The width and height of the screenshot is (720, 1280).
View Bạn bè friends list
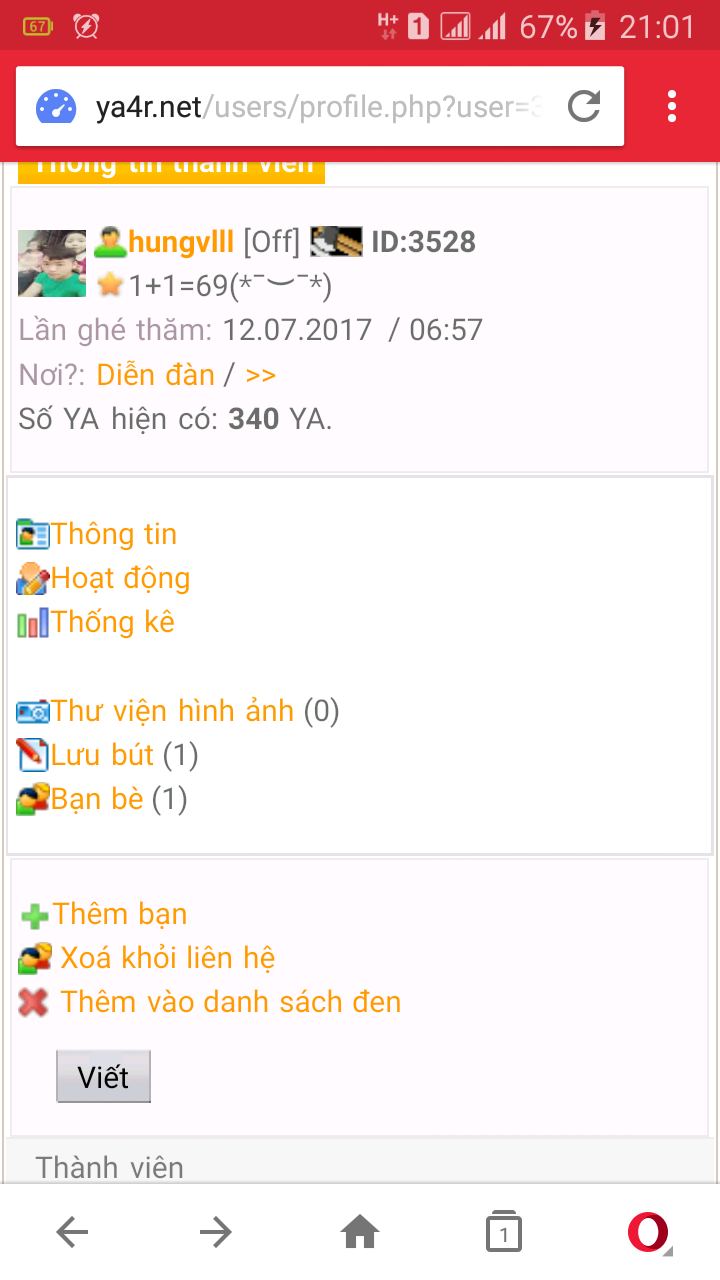point(97,799)
